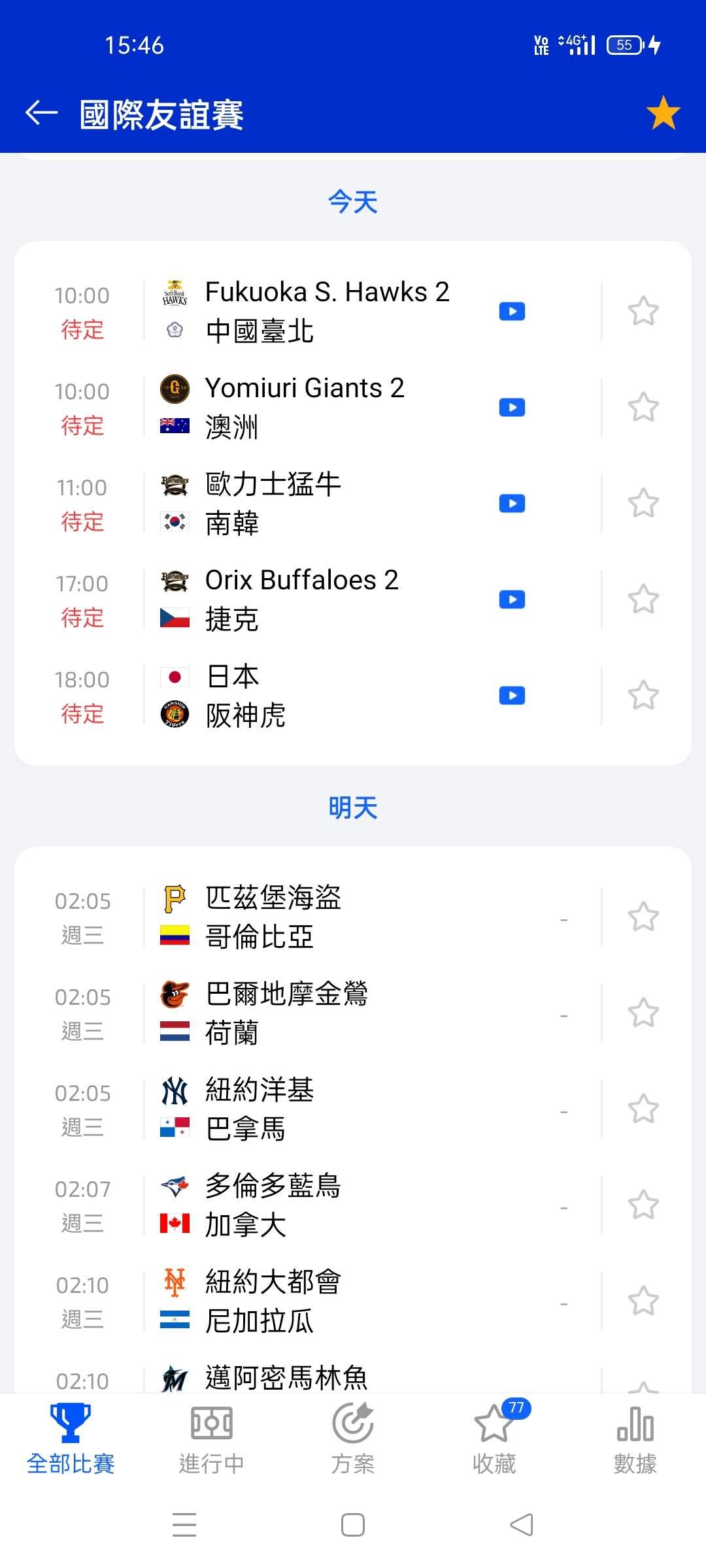The height and width of the screenshot is (1568, 706).
Task: Star the 日本 vs 阪神虎 game
Action: pyautogui.click(x=643, y=695)
